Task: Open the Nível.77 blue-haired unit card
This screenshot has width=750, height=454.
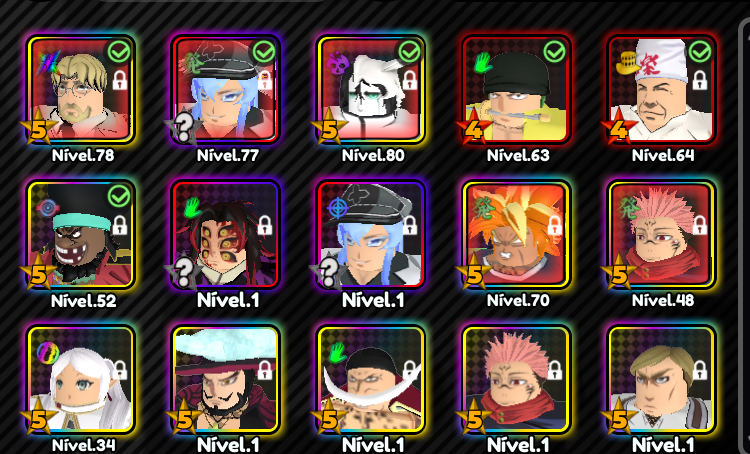Action: 227,90
